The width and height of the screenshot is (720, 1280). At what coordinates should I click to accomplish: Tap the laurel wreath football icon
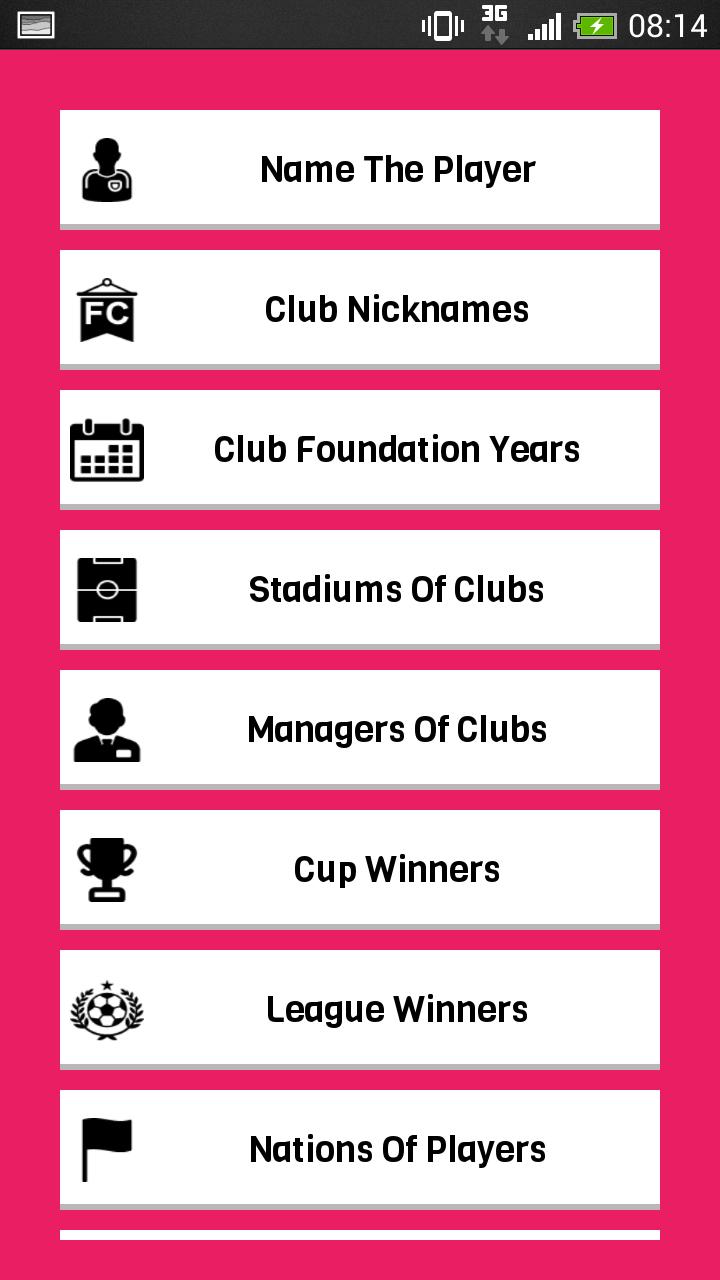pyautogui.click(x=107, y=1008)
